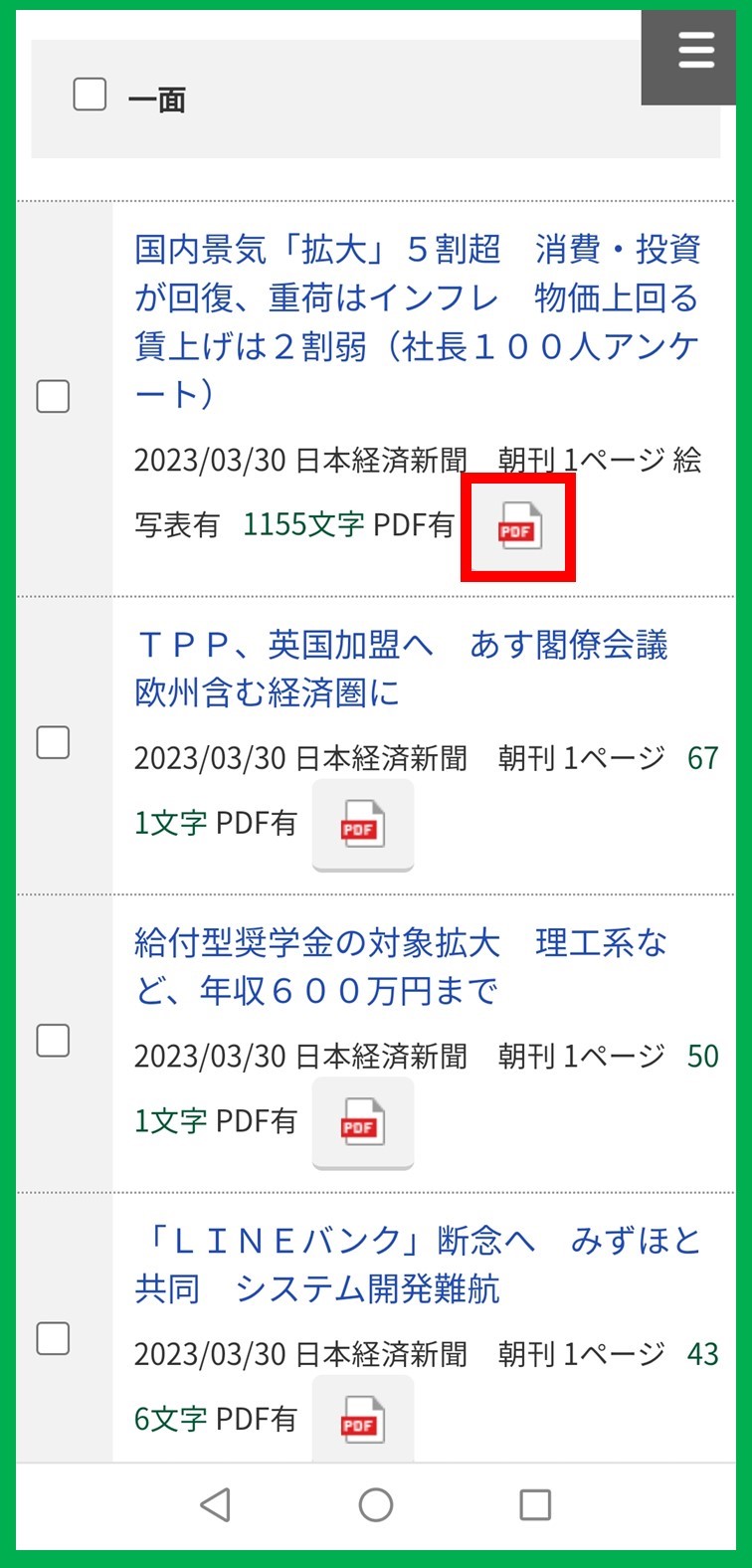View PDF of TPP、英国加盟へ article
Viewport: 752px width, 1568px height.
[x=362, y=826]
